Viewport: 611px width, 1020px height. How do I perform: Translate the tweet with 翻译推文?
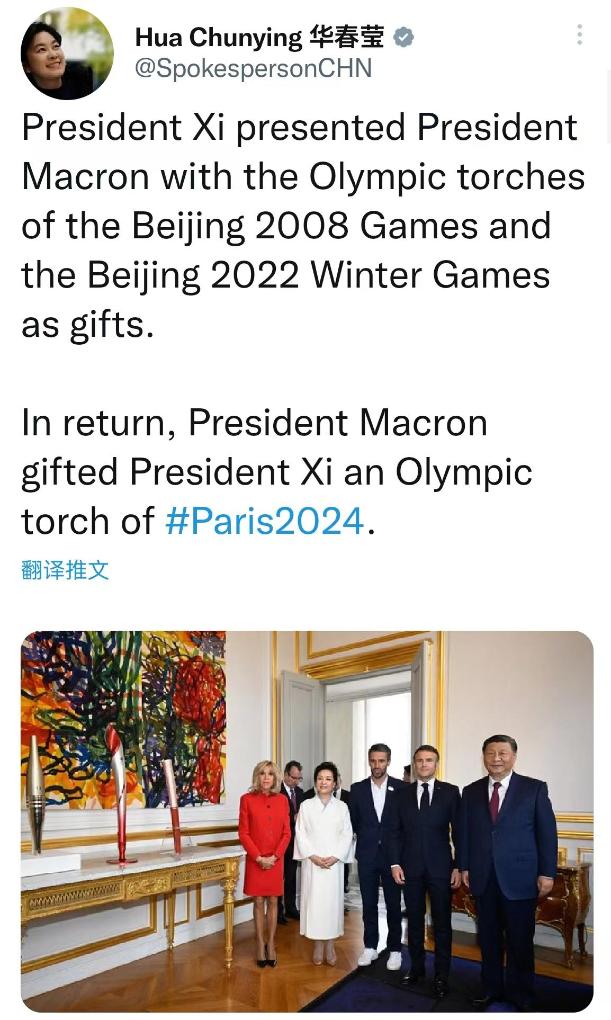click(65, 571)
